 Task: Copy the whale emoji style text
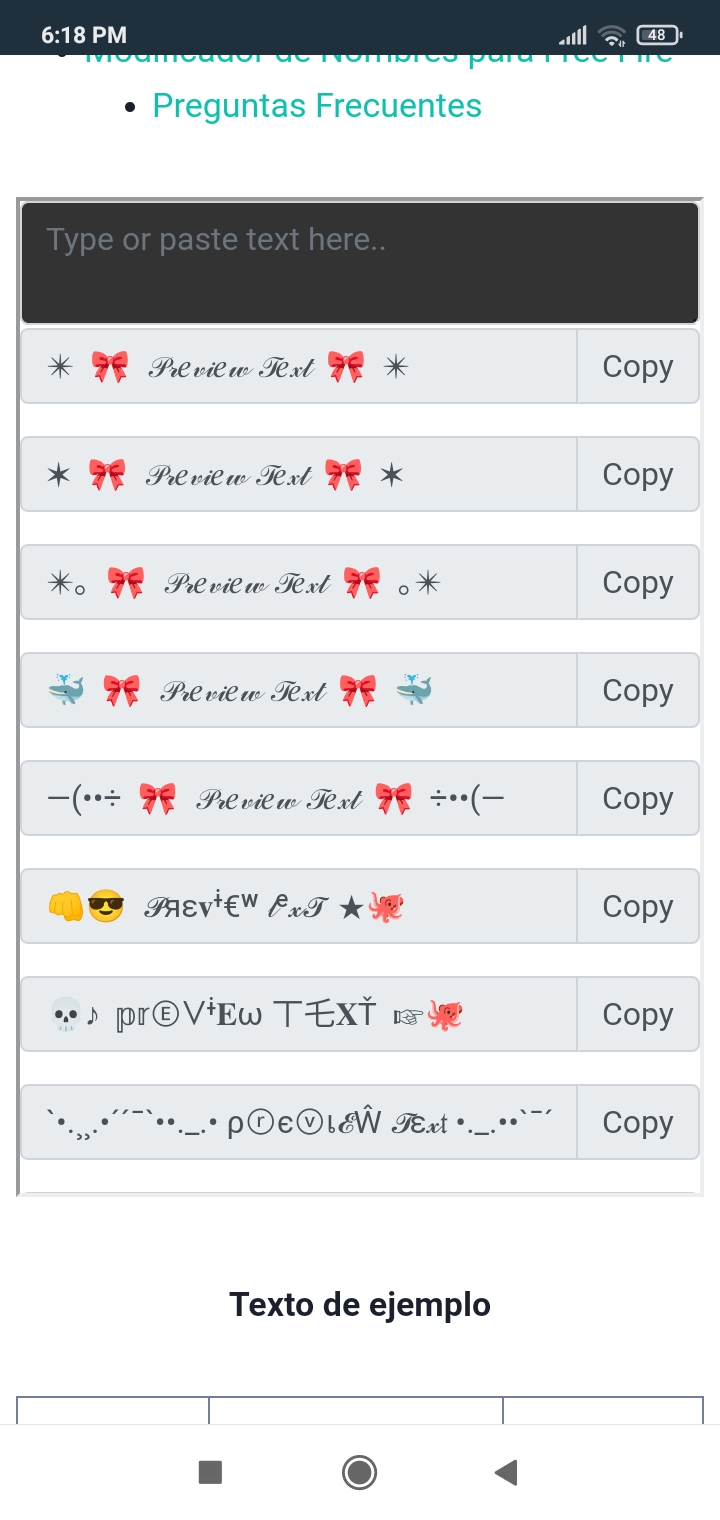click(x=637, y=691)
